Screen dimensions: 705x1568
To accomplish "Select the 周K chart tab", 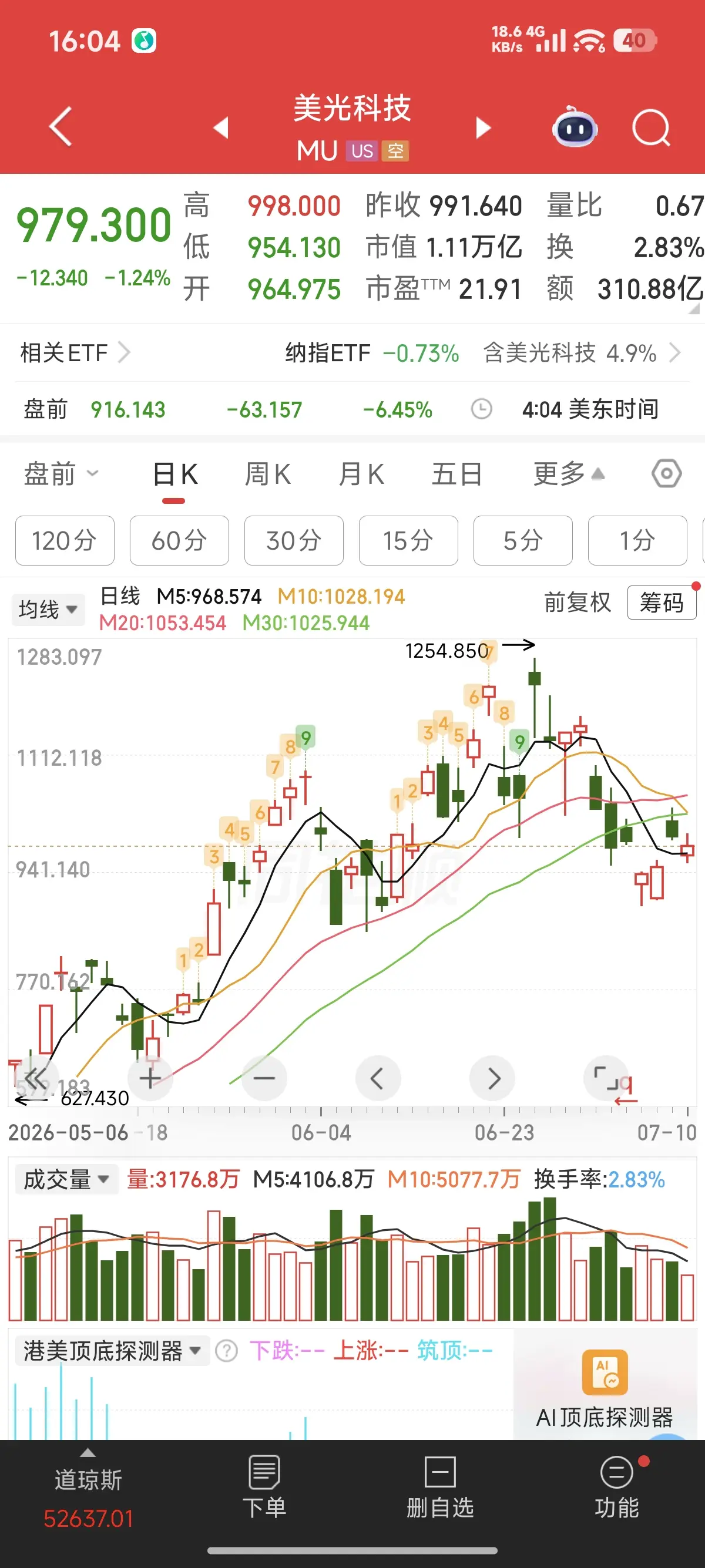I will click(267, 474).
